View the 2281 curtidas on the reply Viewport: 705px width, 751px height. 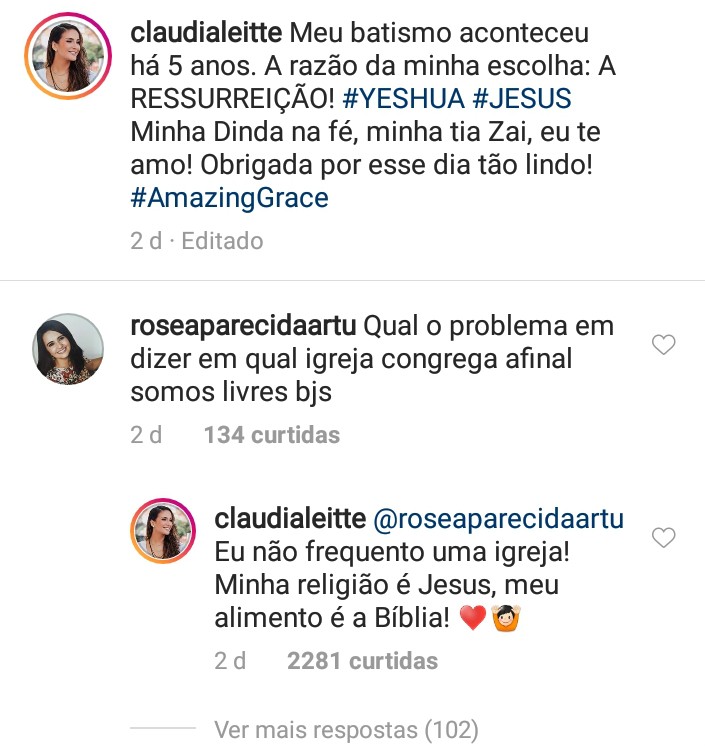[x=362, y=661]
